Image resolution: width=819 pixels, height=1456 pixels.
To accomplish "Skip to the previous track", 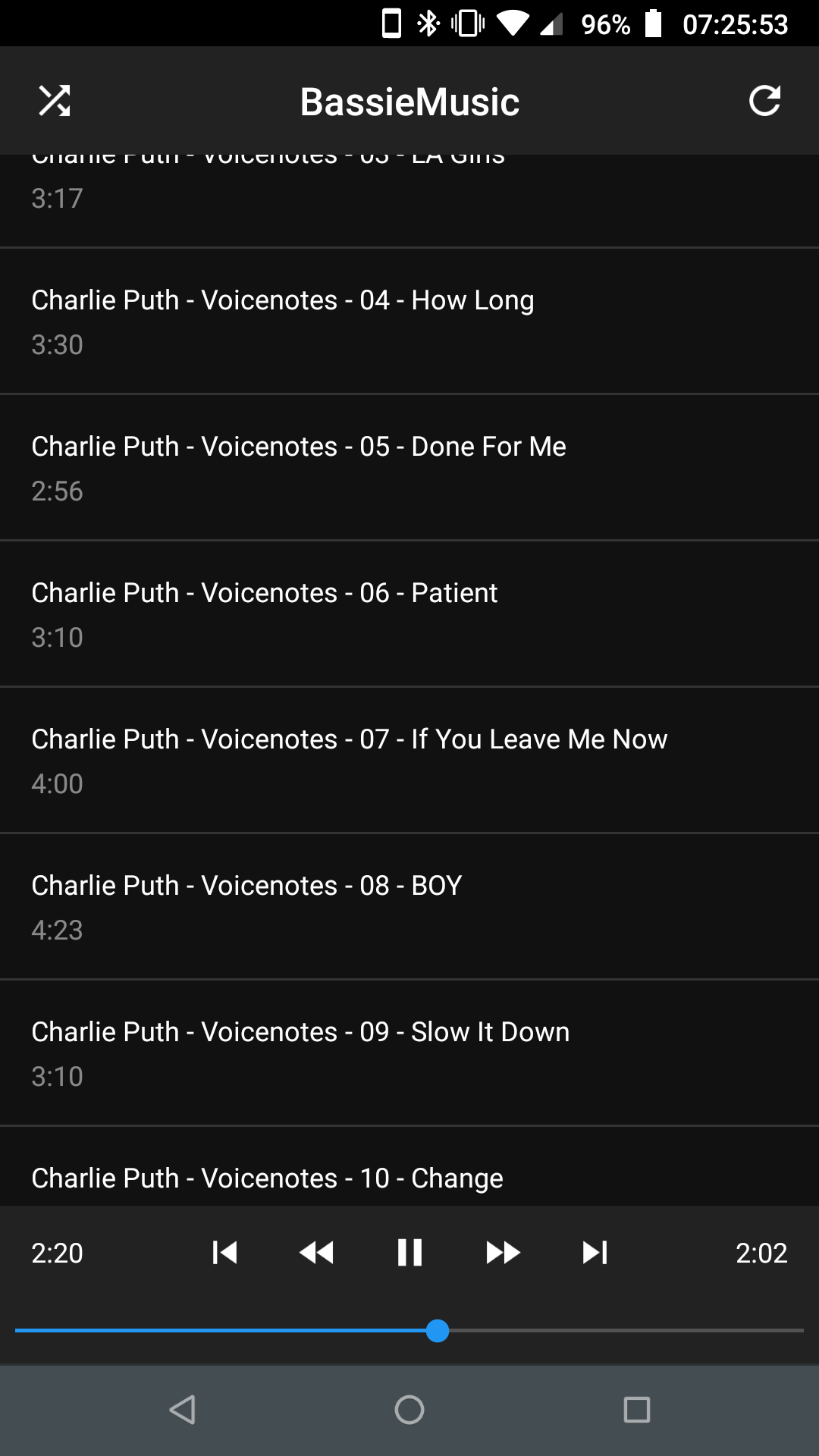I will pyautogui.click(x=224, y=1253).
